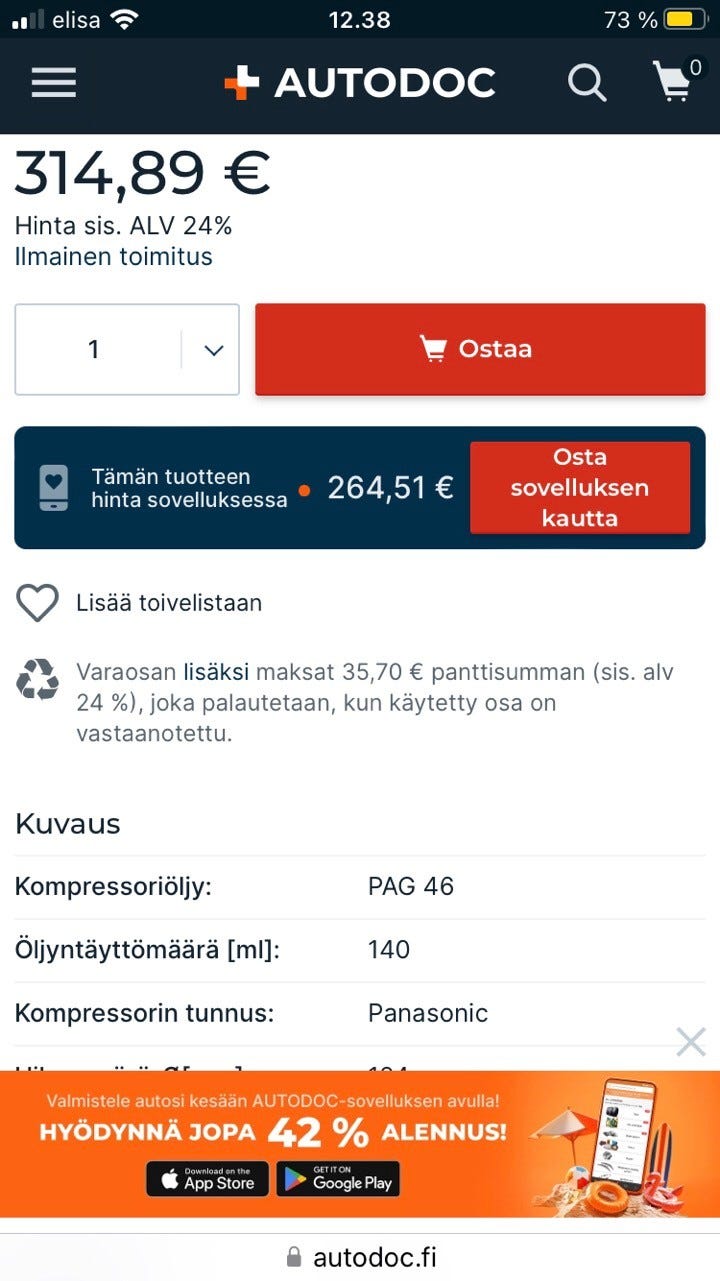Open the hamburger navigation menu
720x1281 pixels.
(x=53, y=83)
